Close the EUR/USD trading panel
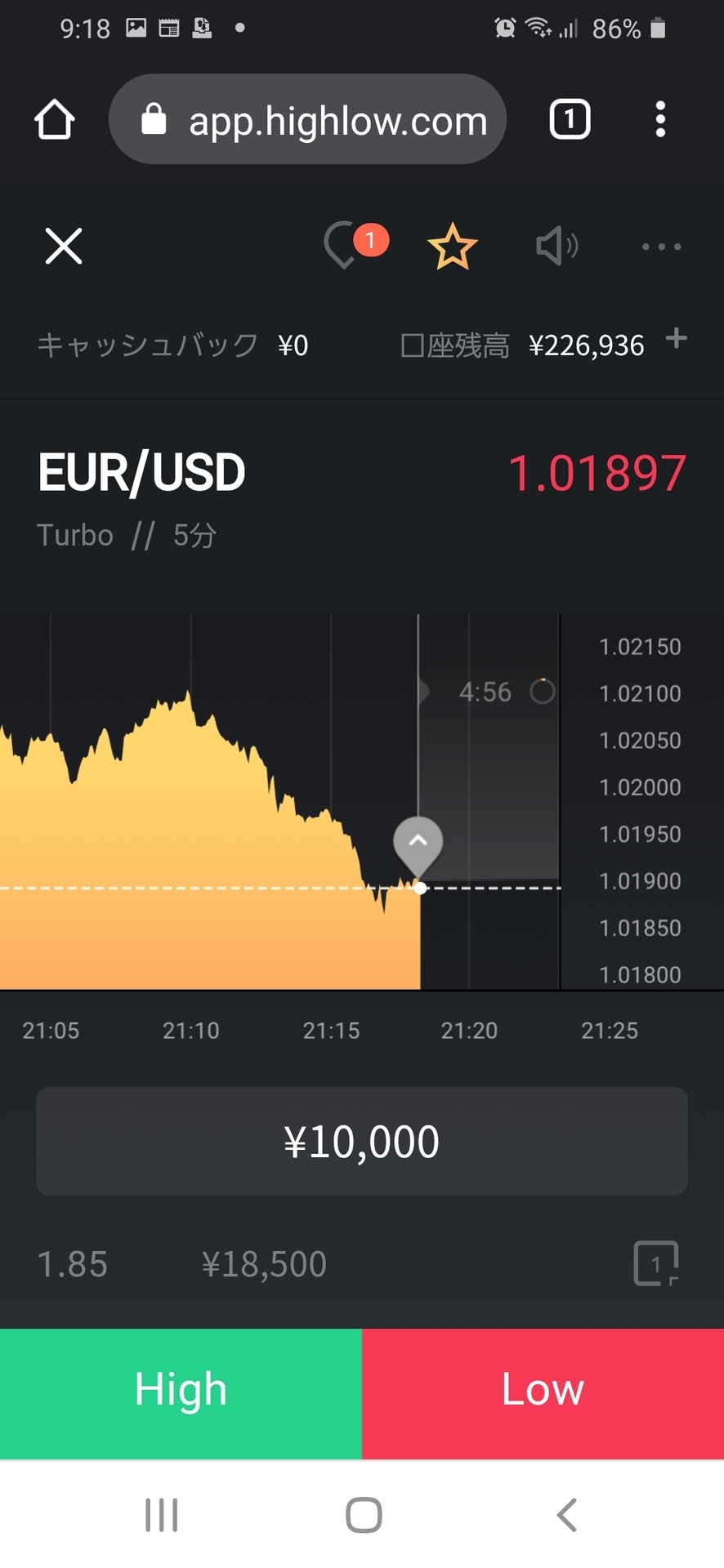This screenshot has width=724, height=1568. (x=64, y=246)
